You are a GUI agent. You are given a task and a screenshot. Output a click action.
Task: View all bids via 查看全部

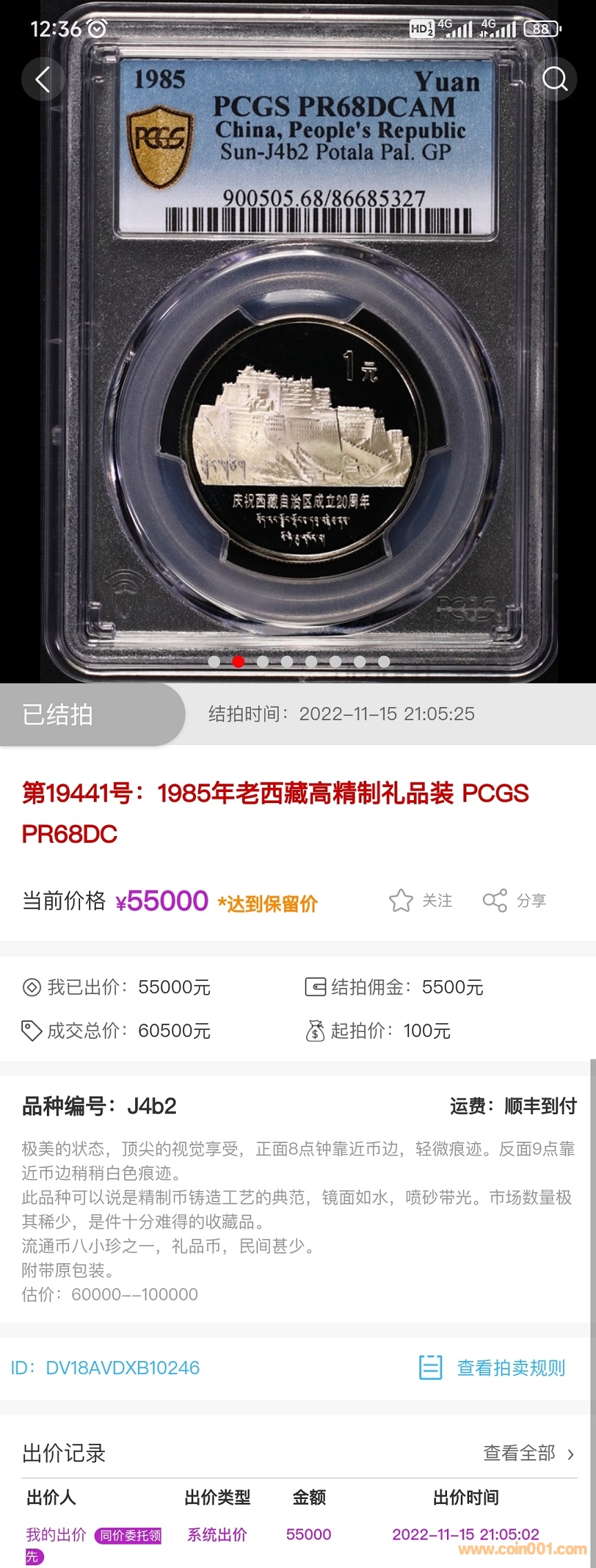coord(528,1453)
